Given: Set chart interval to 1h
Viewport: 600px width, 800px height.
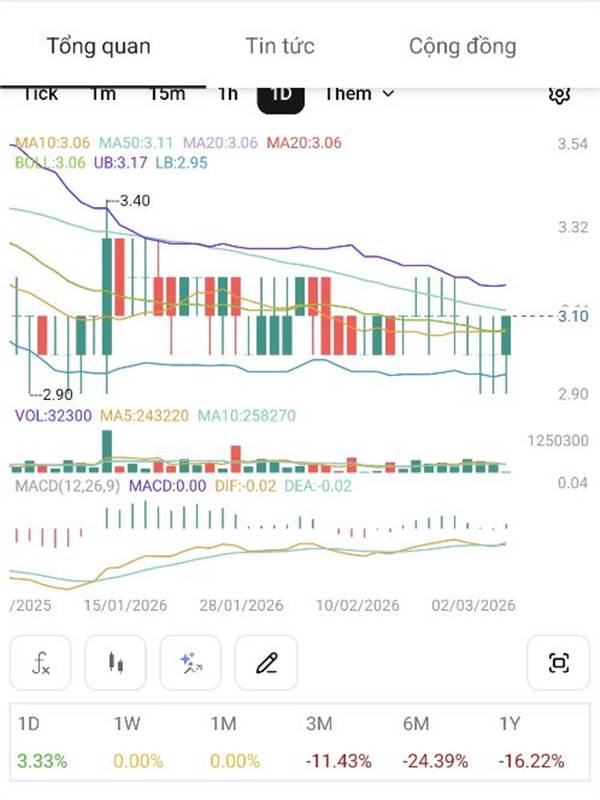Looking at the screenshot, I should pos(227,95).
